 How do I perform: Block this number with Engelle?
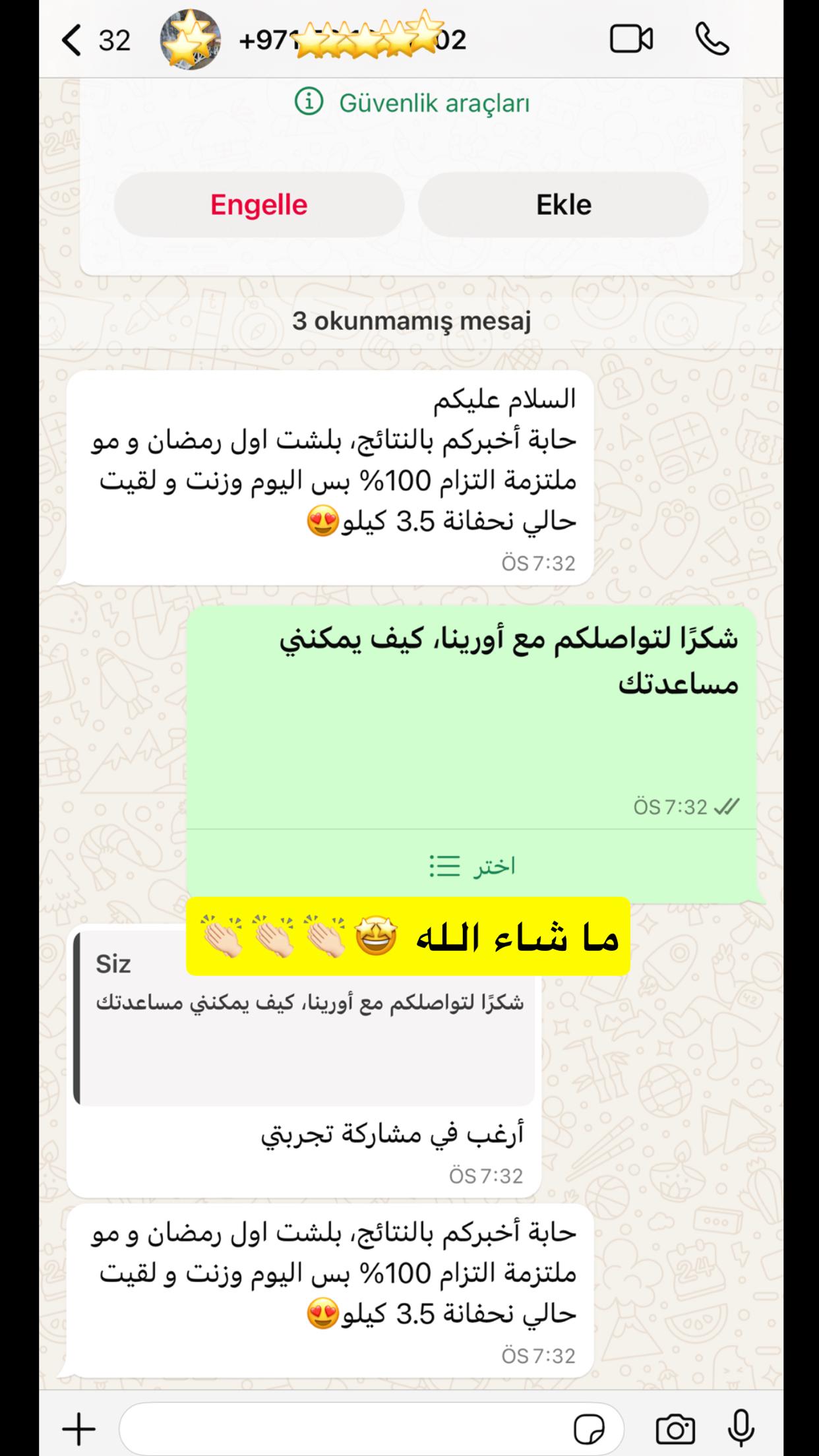[259, 205]
